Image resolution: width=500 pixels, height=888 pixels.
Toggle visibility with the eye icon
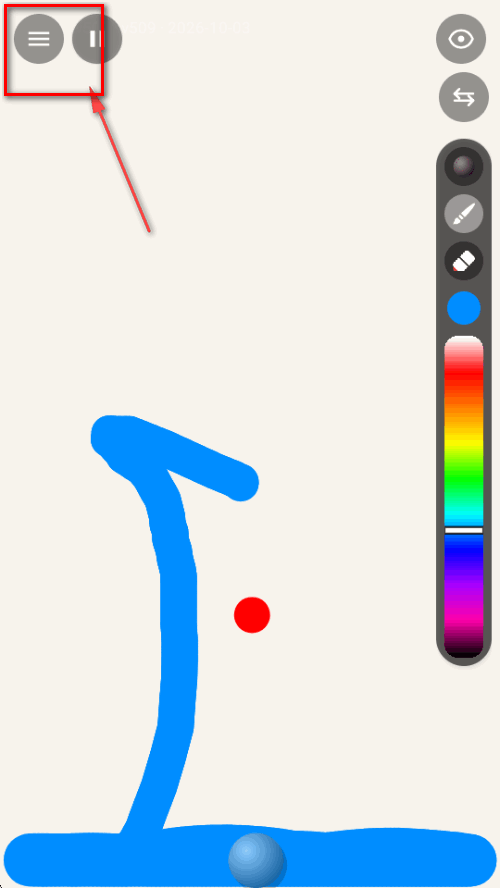coord(461,39)
